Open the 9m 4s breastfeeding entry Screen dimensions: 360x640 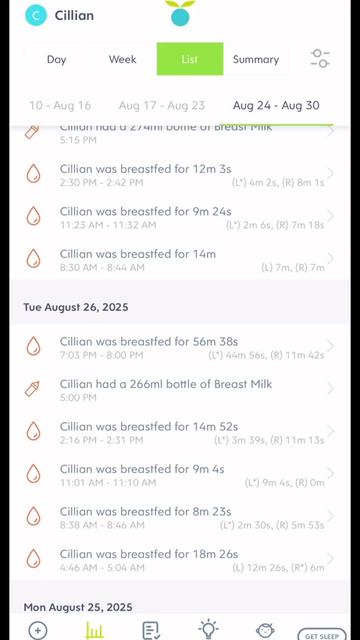180,475
